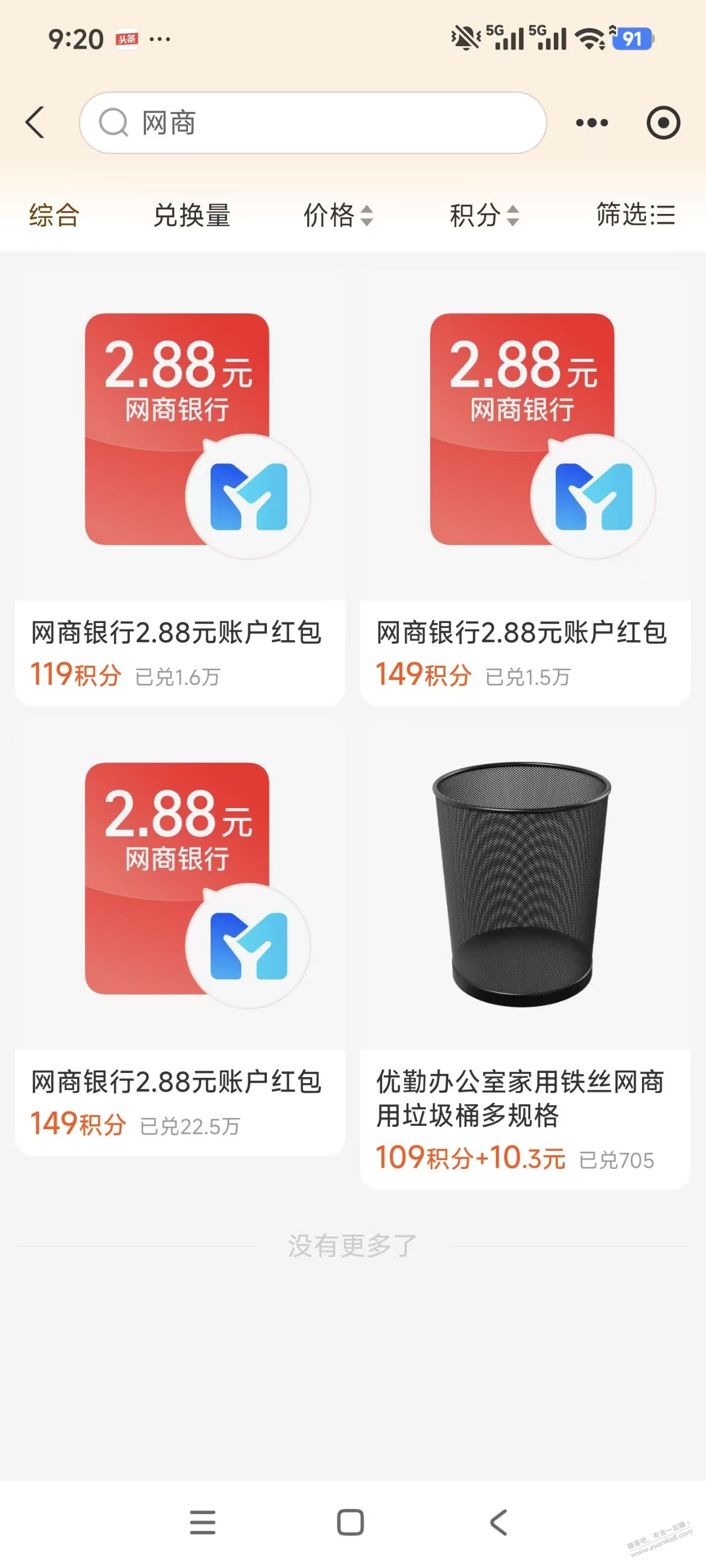Open recent apps from the navigation bar

point(203,1522)
